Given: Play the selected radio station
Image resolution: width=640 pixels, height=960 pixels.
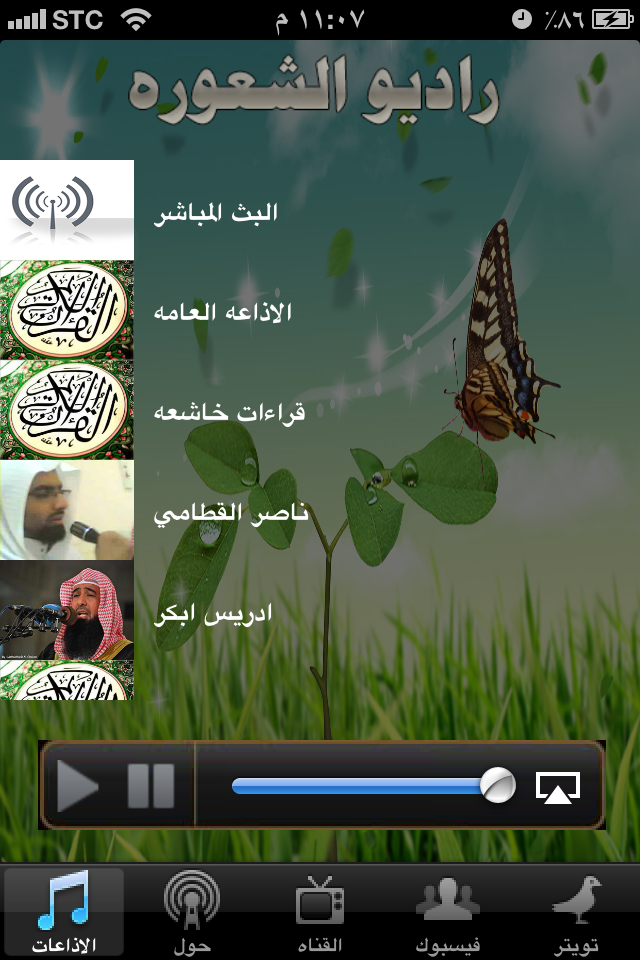Looking at the screenshot, I should tap(78, 786).
